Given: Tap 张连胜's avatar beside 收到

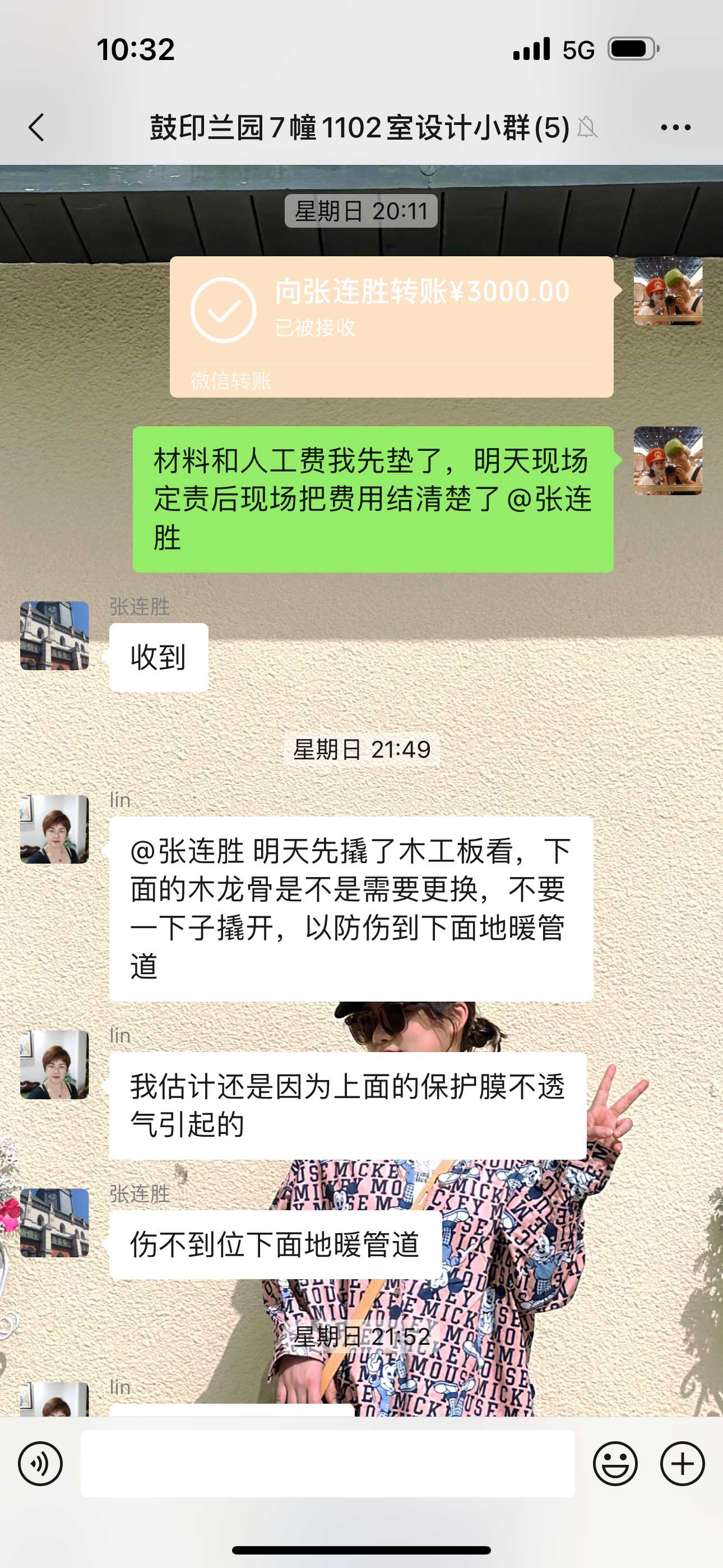Looking at the screenshot, I should tap(55, 635).
